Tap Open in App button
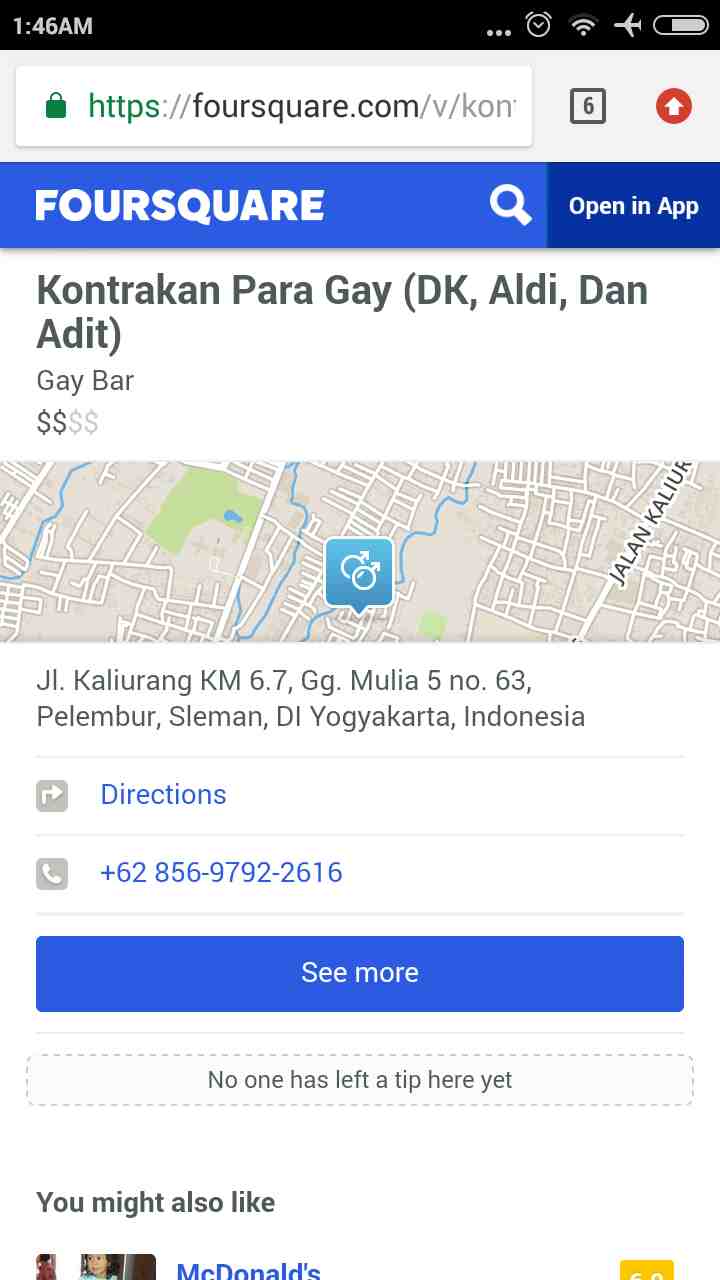 pyautogui.click(x=633, y=206)
